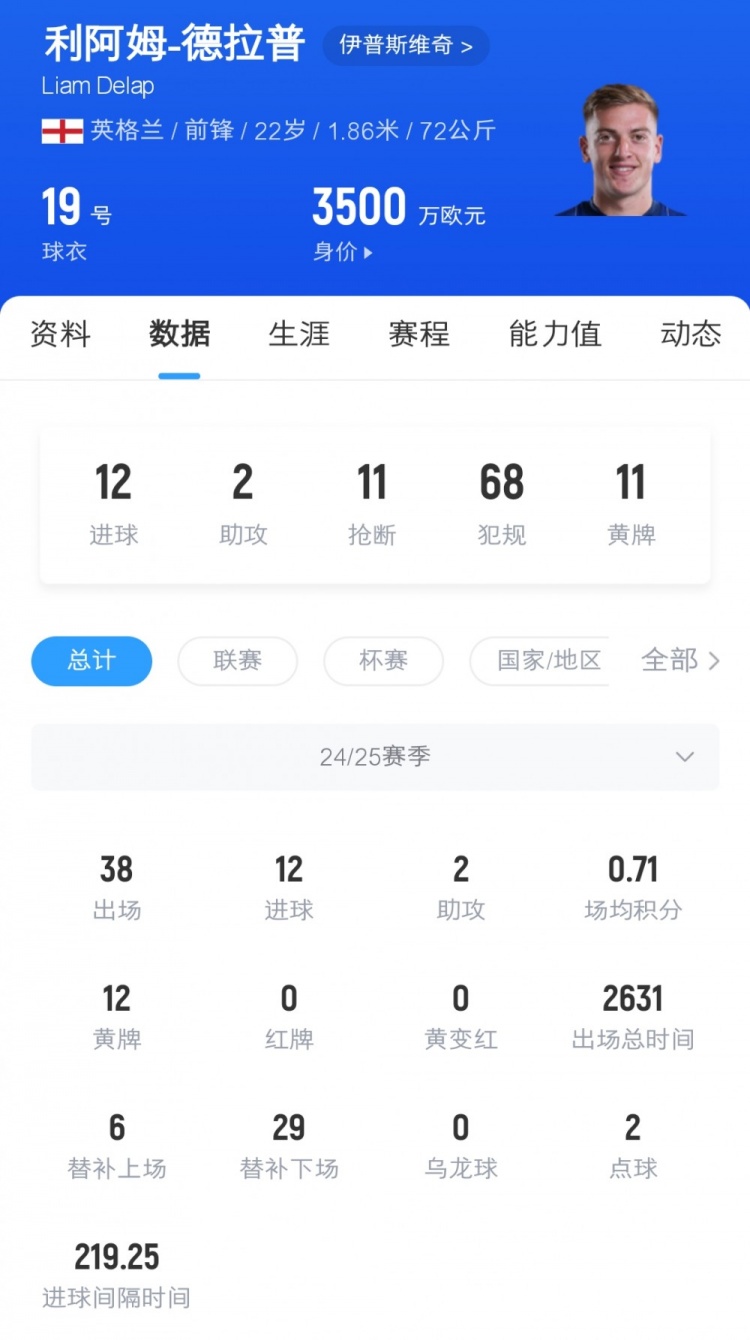
Task: Go to the 能力值 tab
Action: [x=555, y=334]
